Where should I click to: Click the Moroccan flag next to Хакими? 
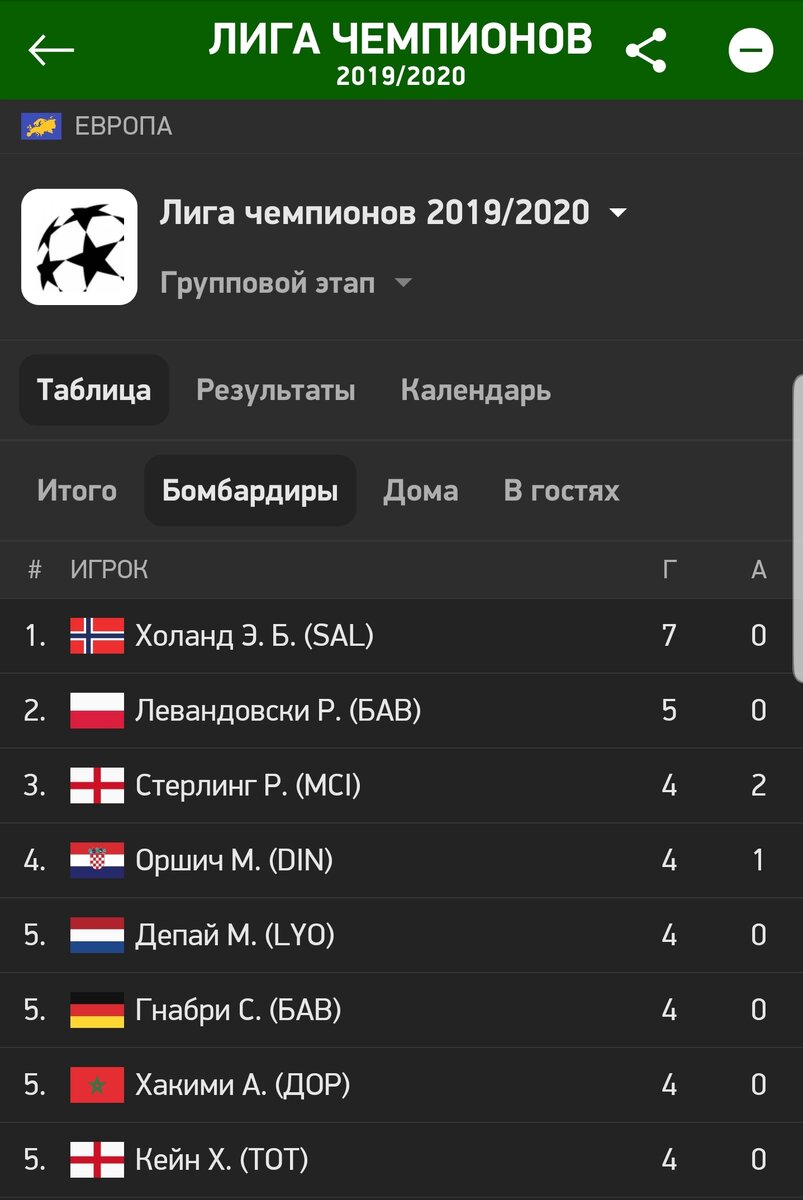[95, 1084]
